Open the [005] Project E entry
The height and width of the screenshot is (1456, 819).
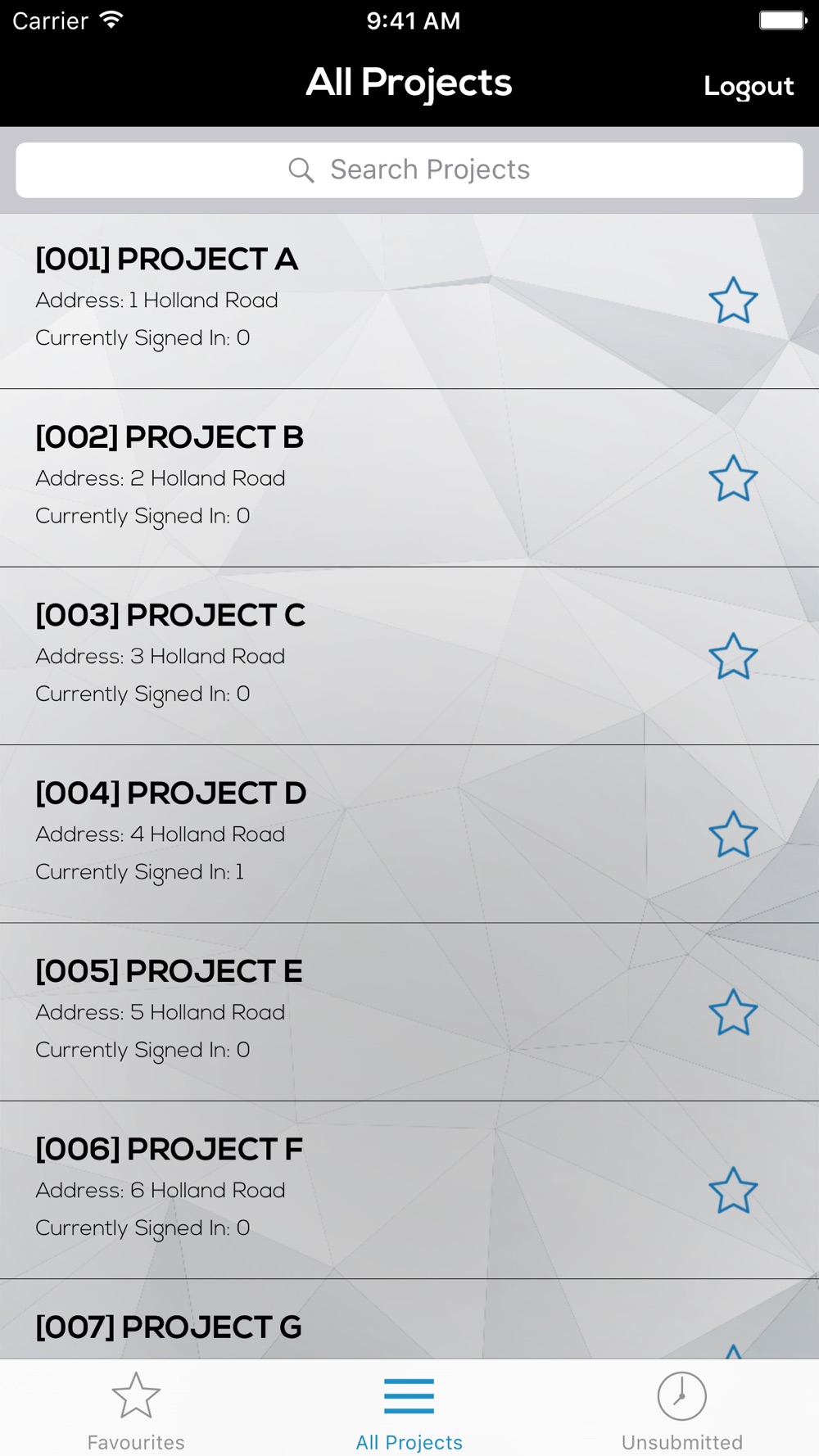[x=328, y=1011]
